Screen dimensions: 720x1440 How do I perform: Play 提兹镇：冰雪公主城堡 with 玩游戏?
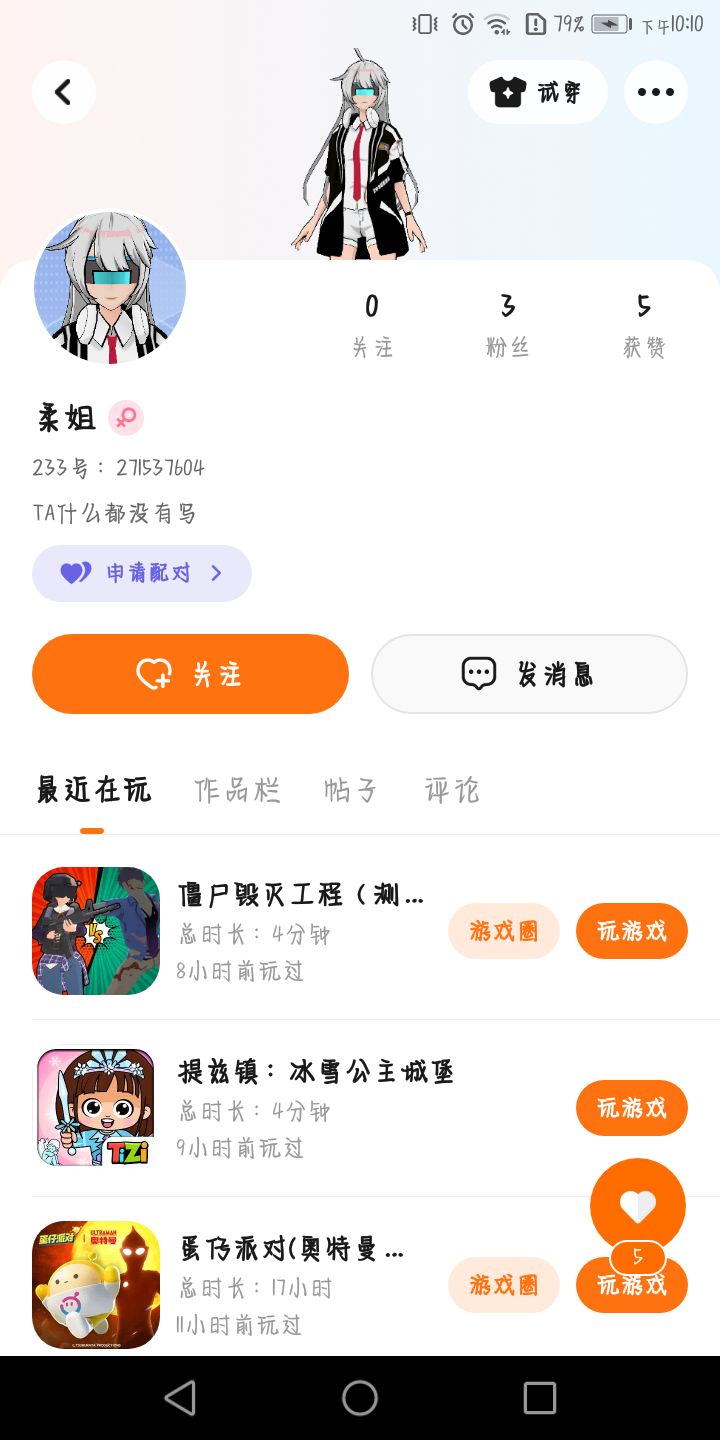click(x=631, y=1108)
